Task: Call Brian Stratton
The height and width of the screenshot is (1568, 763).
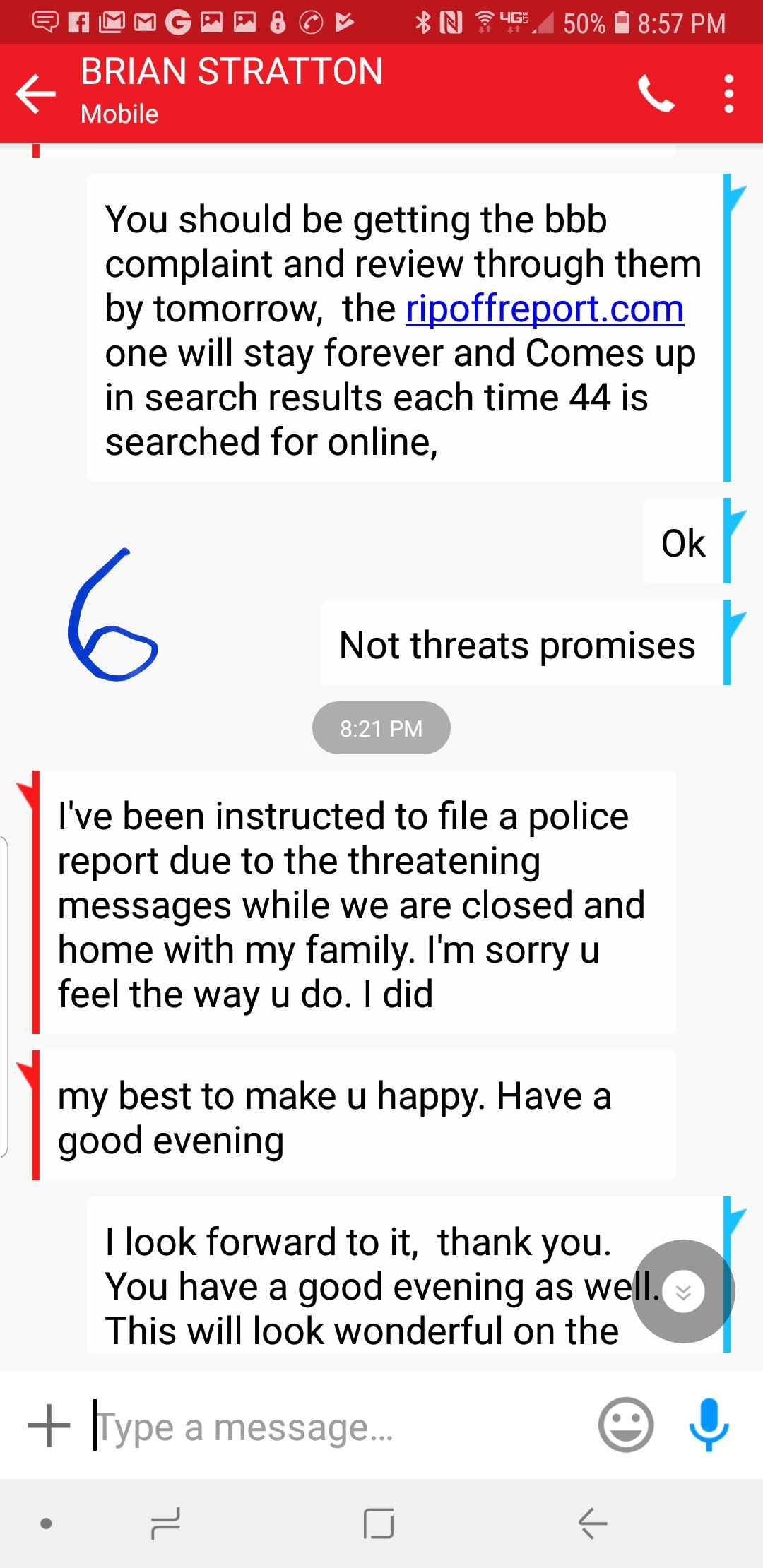Action: tap(656, 93)
